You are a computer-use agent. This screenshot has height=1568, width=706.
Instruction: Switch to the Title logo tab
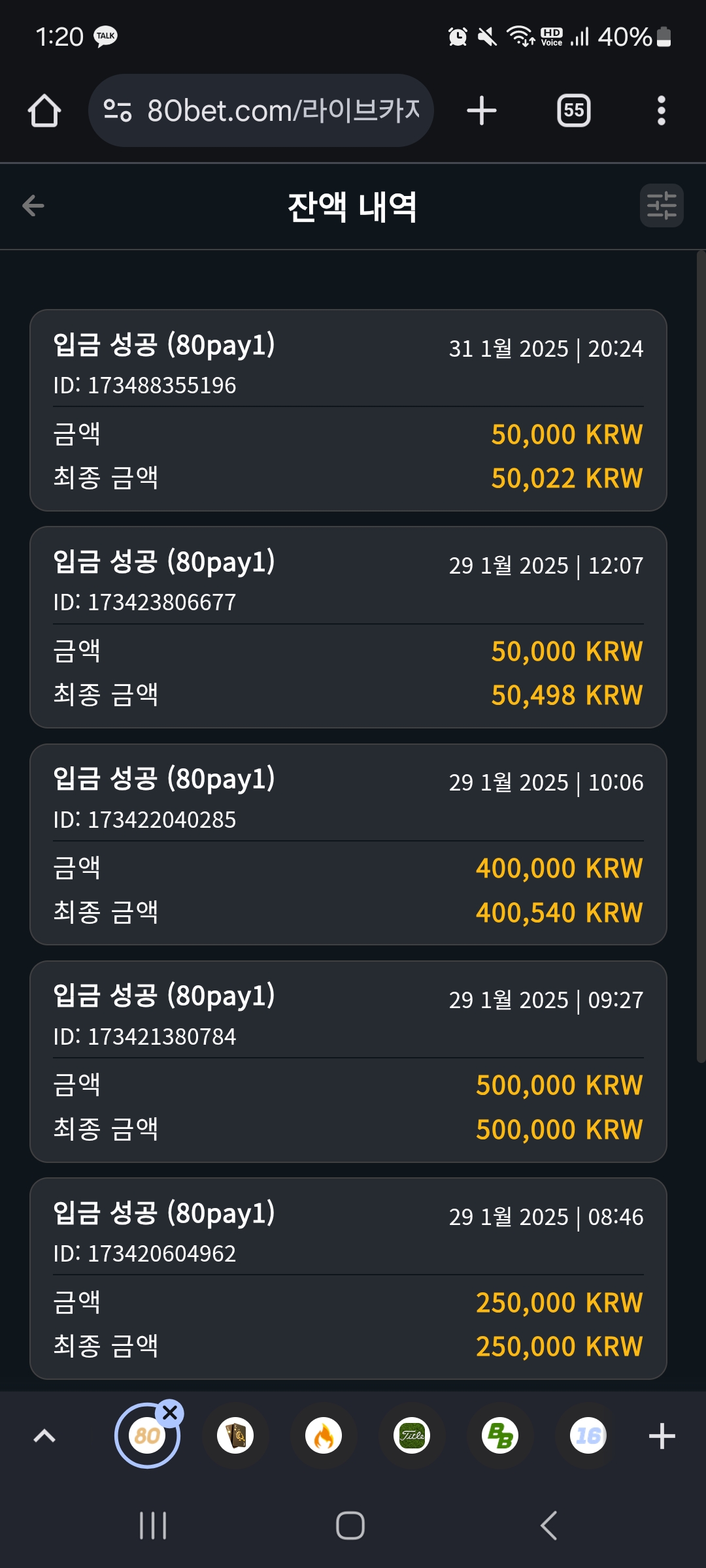pos(412,1435)
